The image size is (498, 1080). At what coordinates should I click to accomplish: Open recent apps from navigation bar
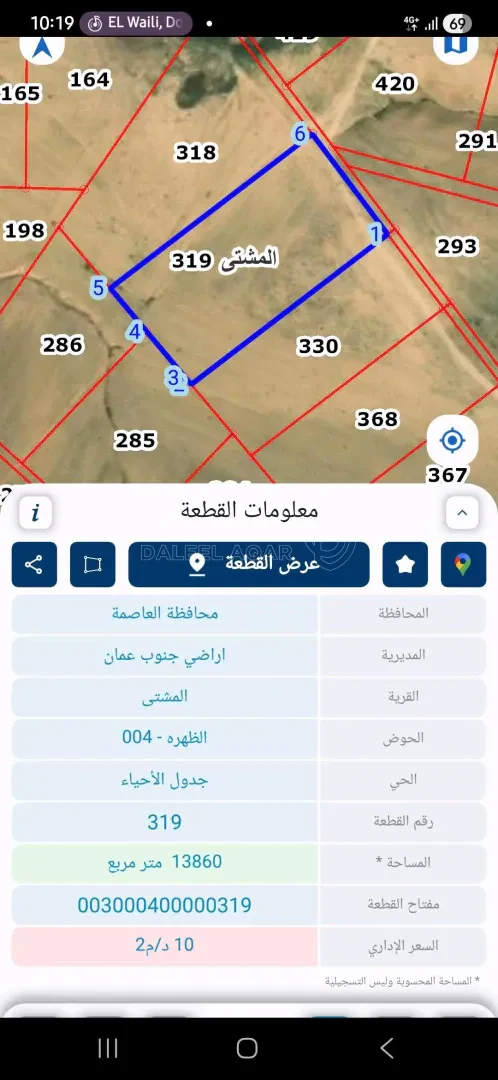tap(108, 1048)
